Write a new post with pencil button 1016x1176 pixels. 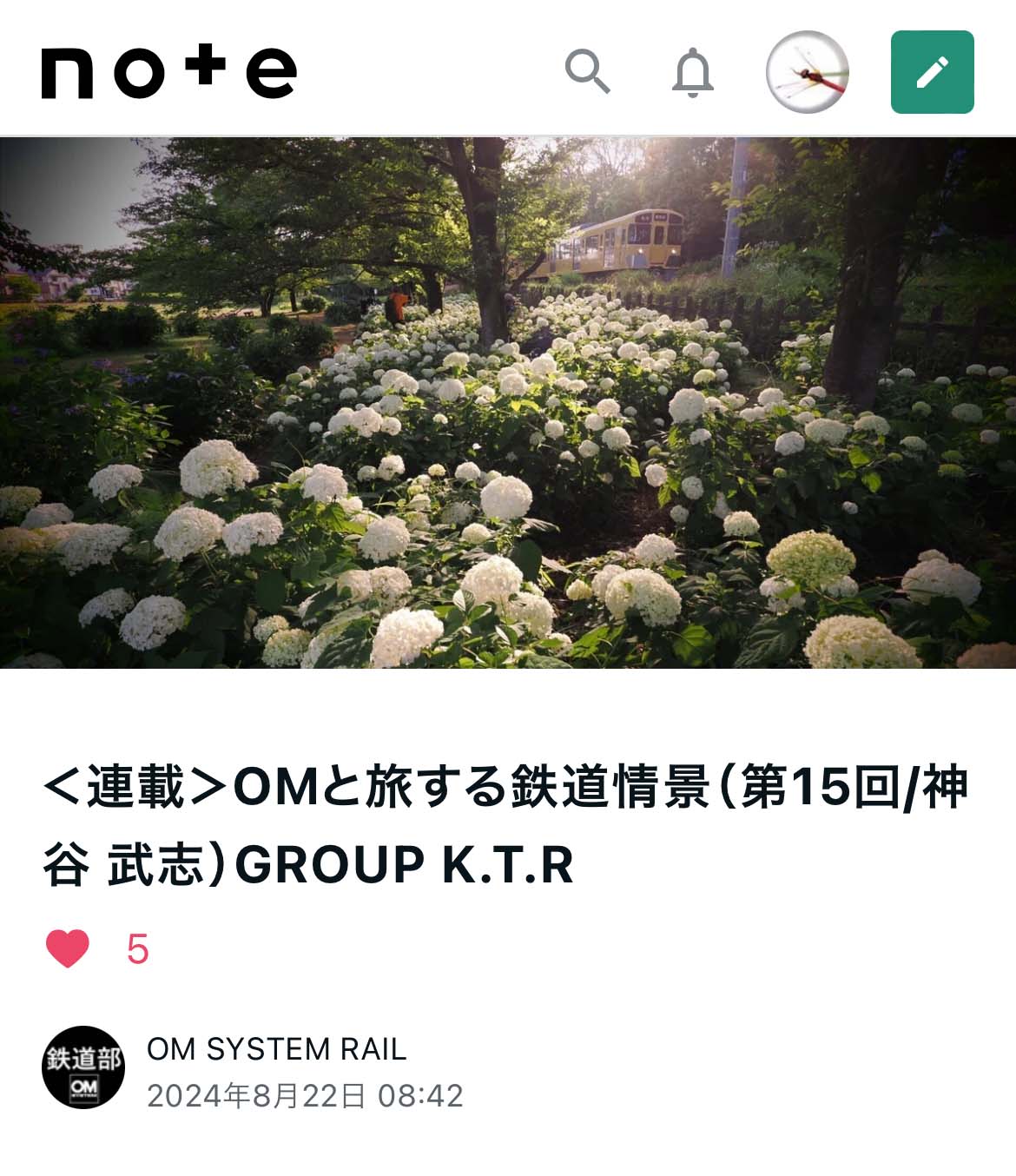tap(932, 72)
